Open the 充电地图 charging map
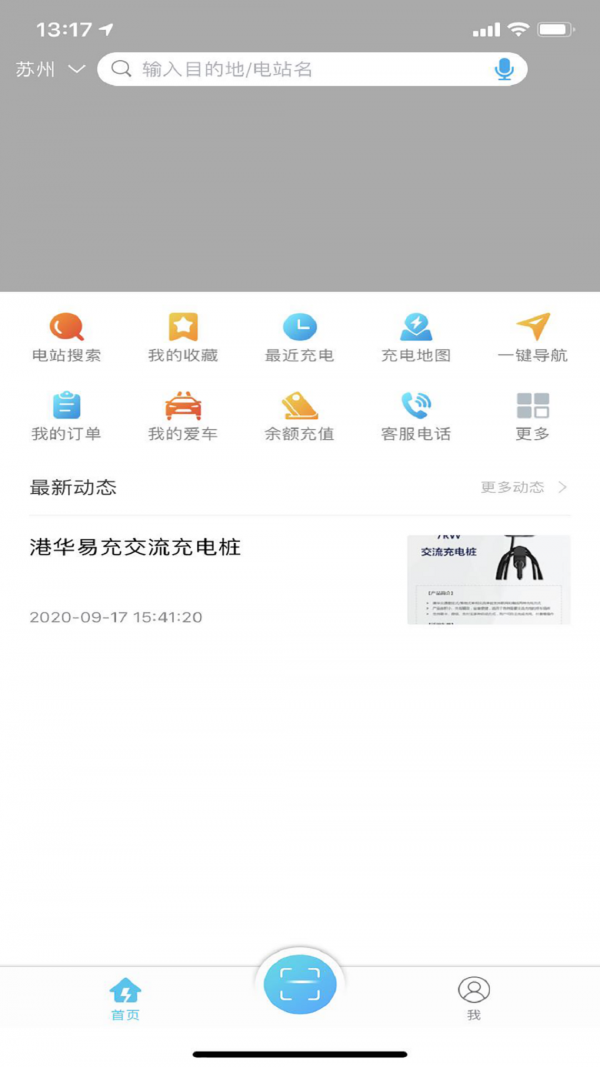The image size is (600, 1067). 416,338
